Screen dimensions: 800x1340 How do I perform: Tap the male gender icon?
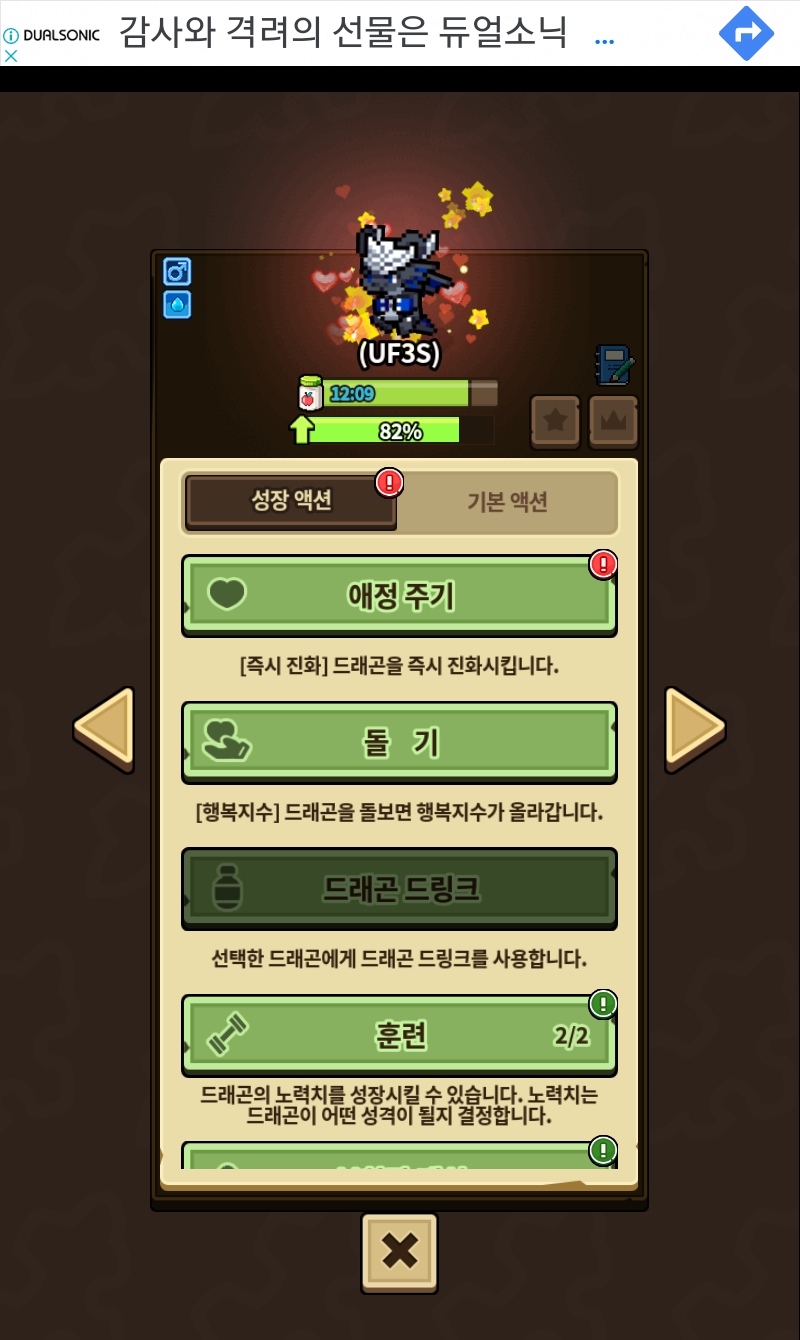tap(177, 272)
